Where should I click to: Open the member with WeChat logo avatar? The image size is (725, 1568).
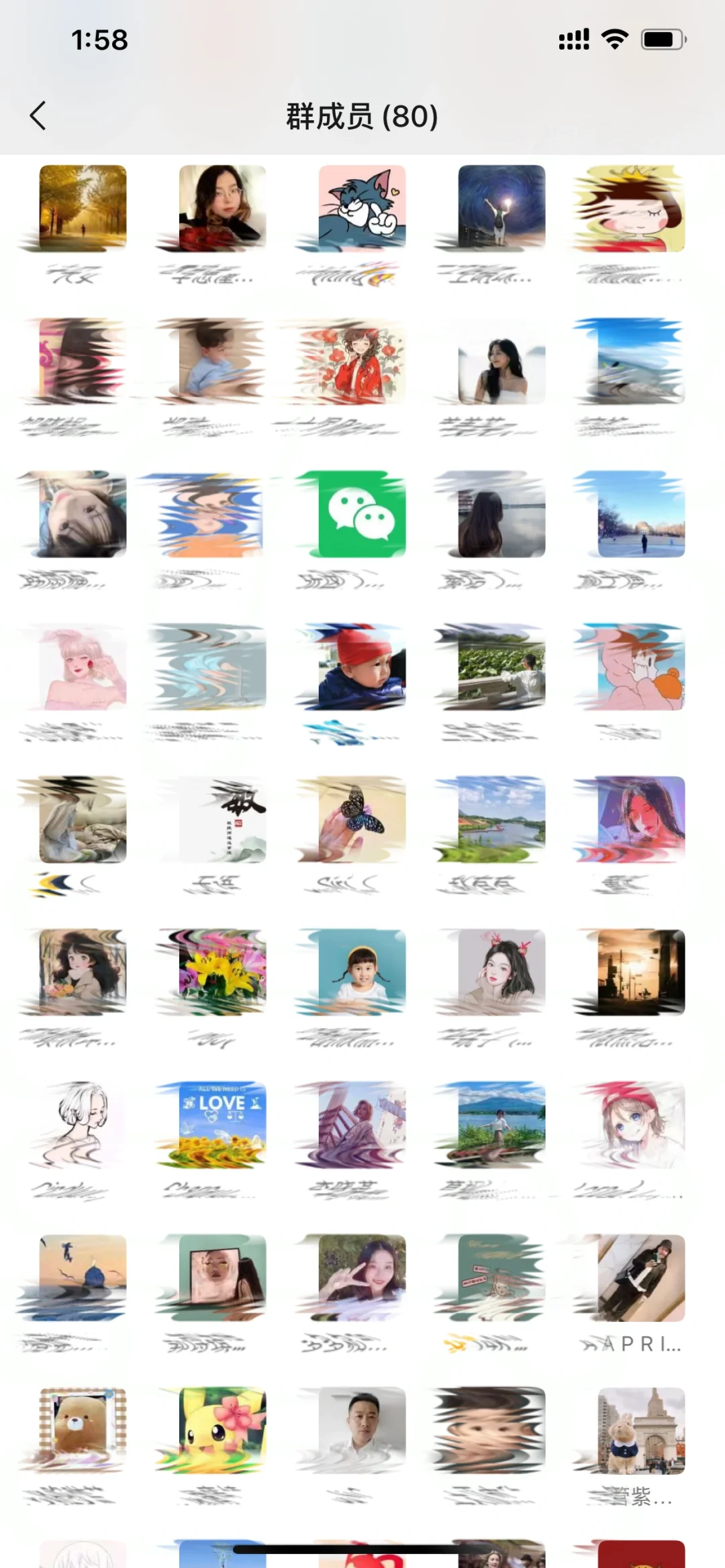point(362,514)
